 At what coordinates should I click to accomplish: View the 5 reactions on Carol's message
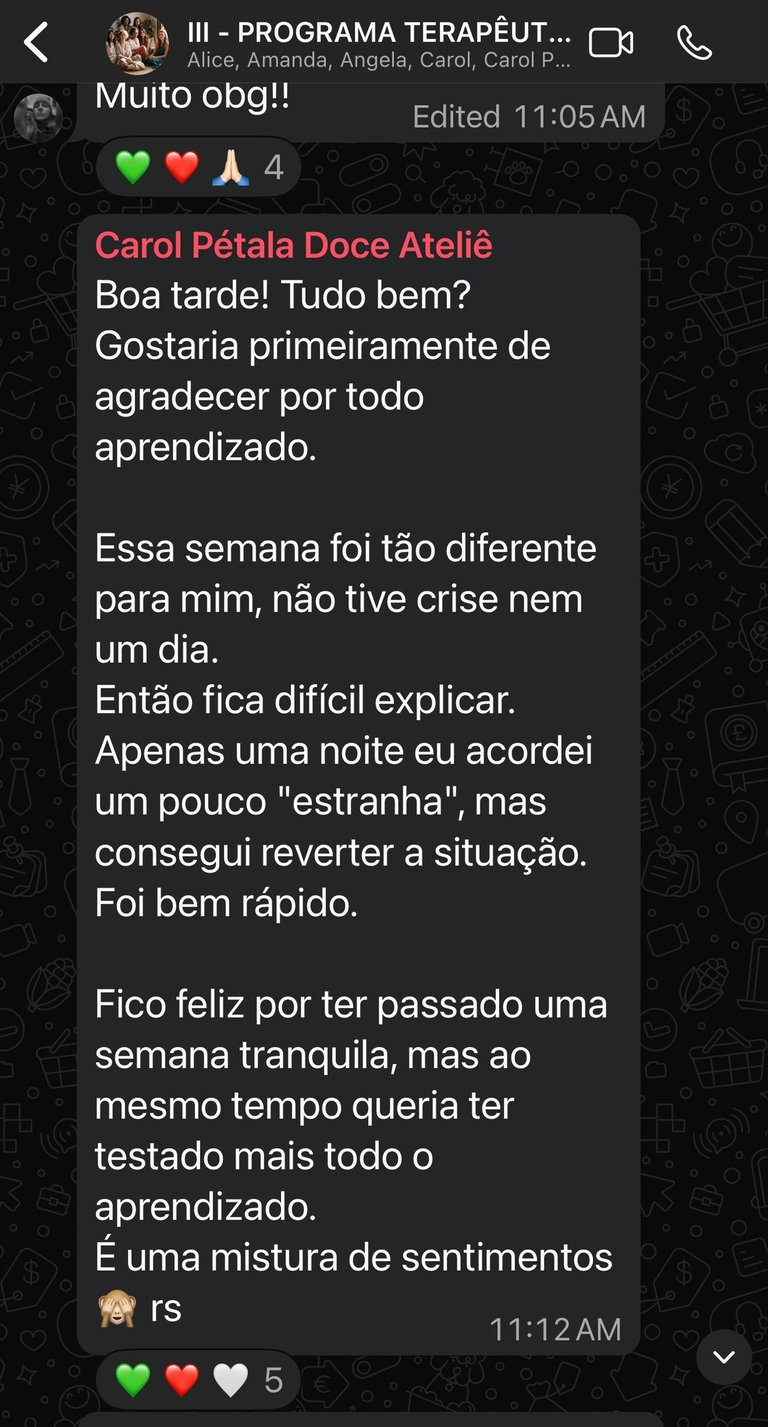click(198, 1381)
